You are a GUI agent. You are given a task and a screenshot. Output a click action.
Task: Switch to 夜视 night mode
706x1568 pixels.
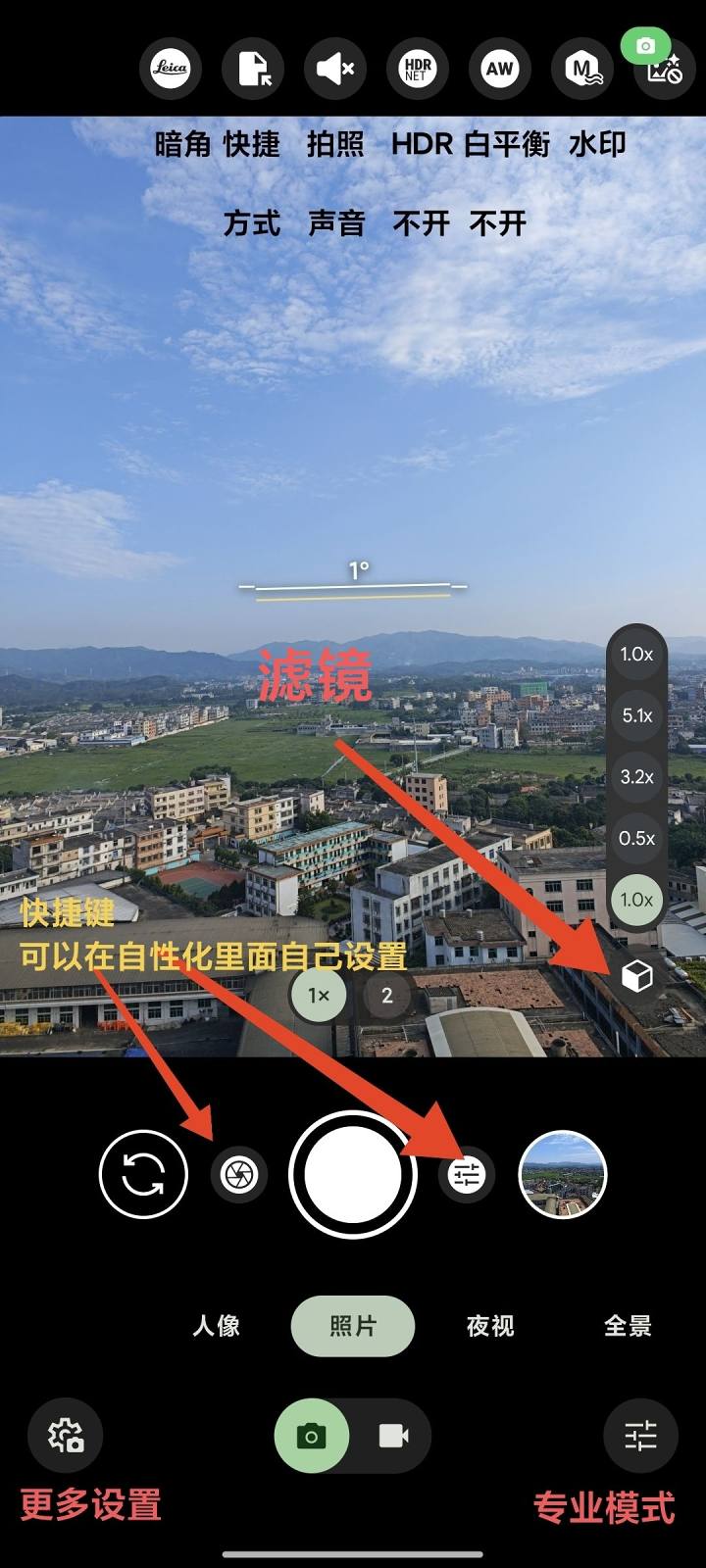pyautogui.click(x=490, y=1326)
